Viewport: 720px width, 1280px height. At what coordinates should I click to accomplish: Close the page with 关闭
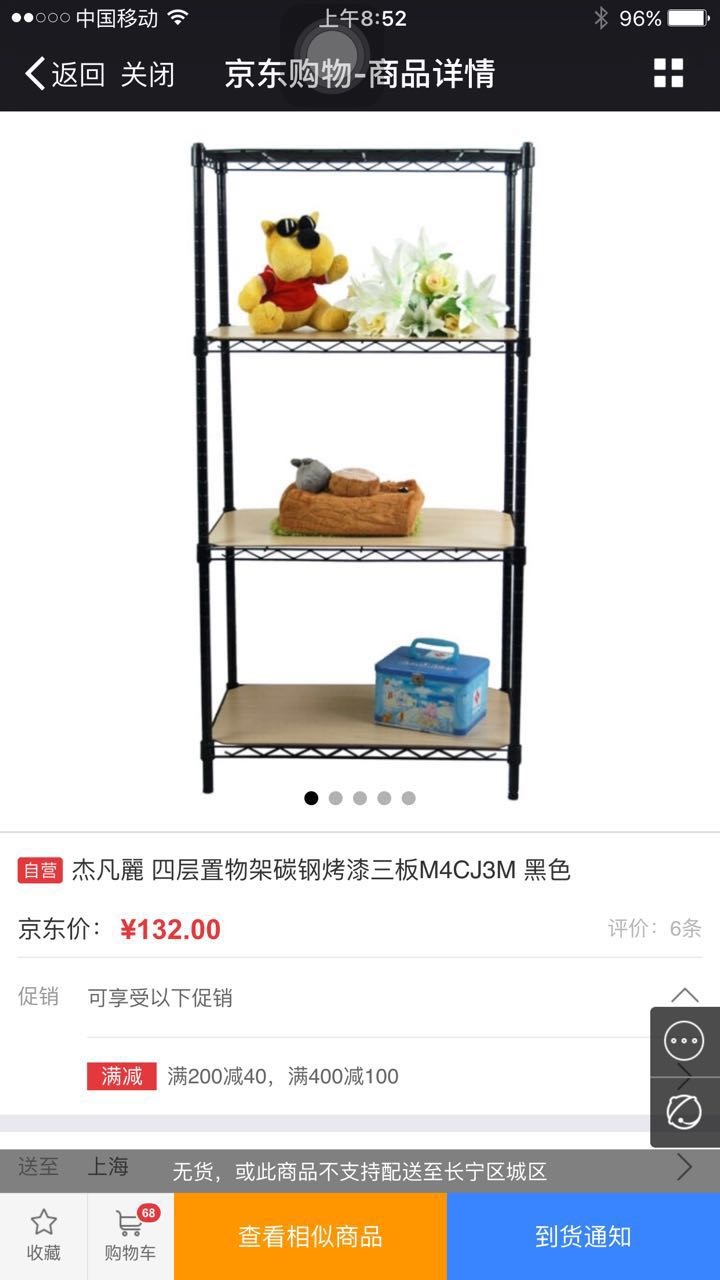(x=147, y=74)
